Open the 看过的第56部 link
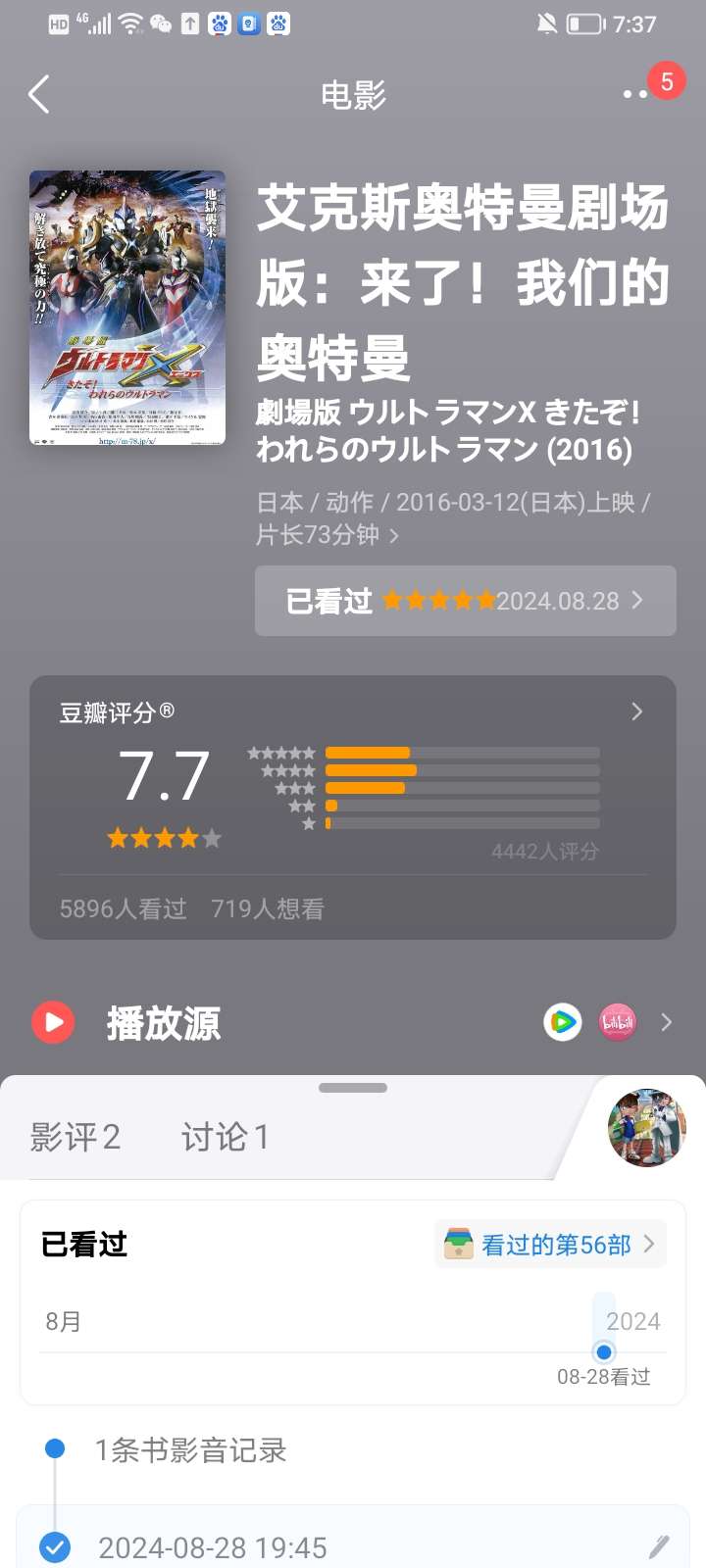 coord(550,1245)
